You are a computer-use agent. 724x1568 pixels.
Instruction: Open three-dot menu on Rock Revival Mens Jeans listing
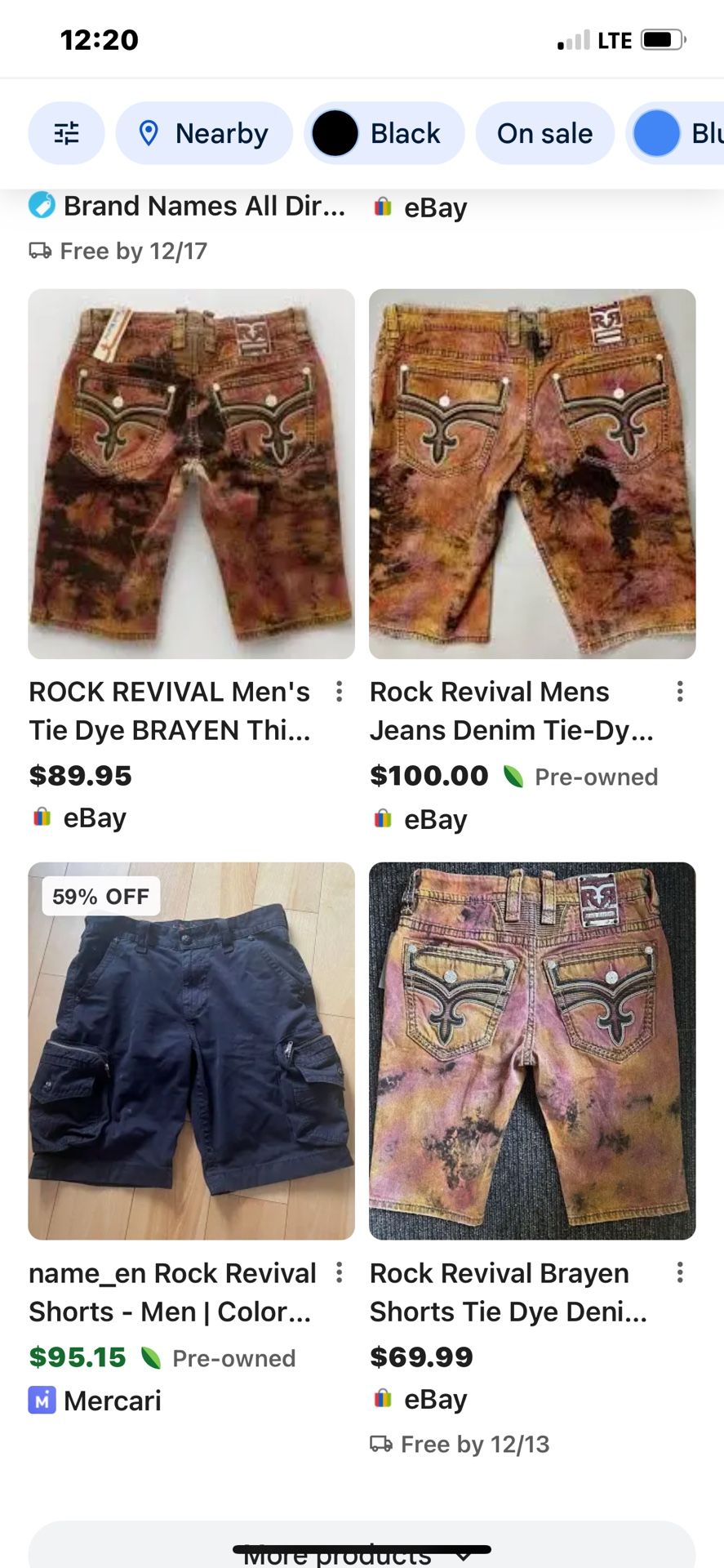[681, 692]
